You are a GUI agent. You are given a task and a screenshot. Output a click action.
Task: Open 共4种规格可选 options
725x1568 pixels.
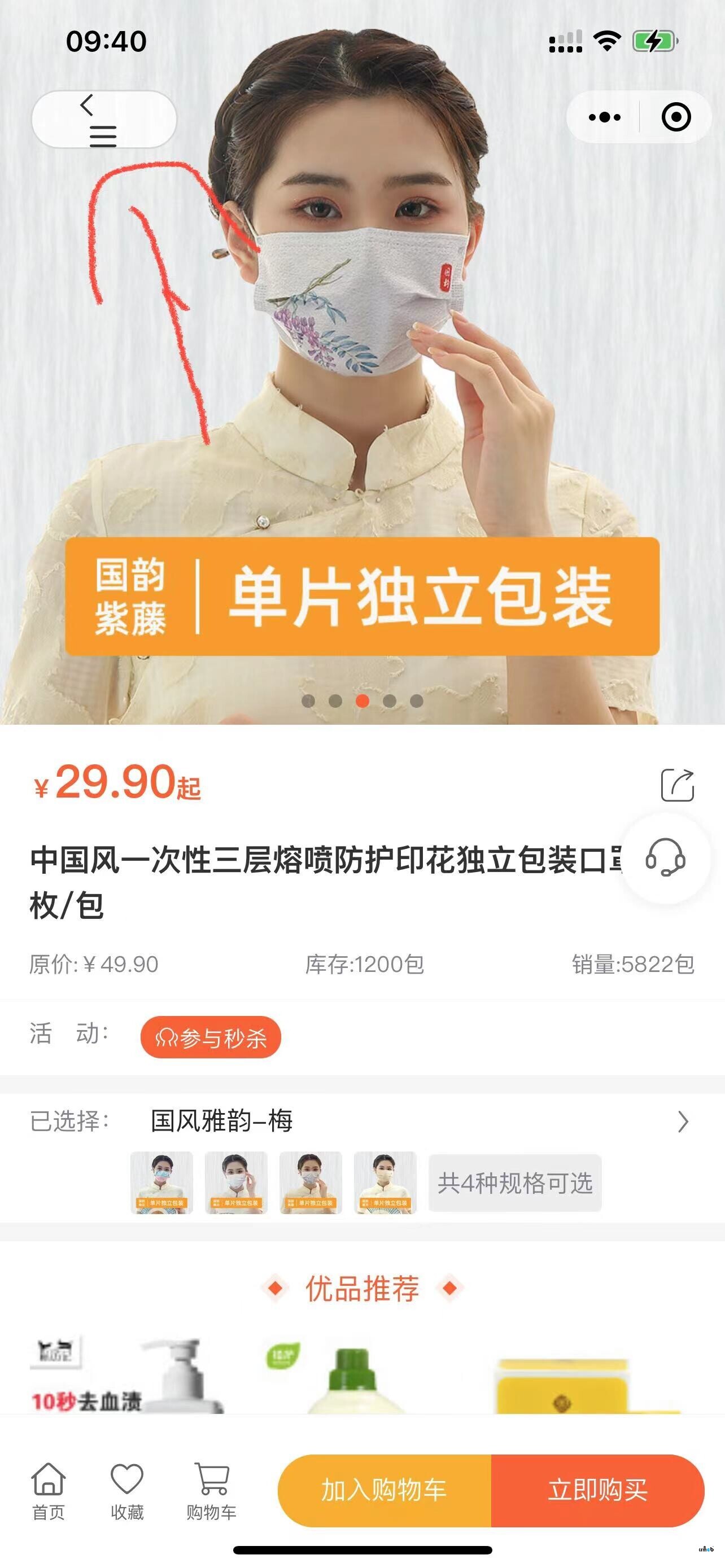(x=514, y=1182)
